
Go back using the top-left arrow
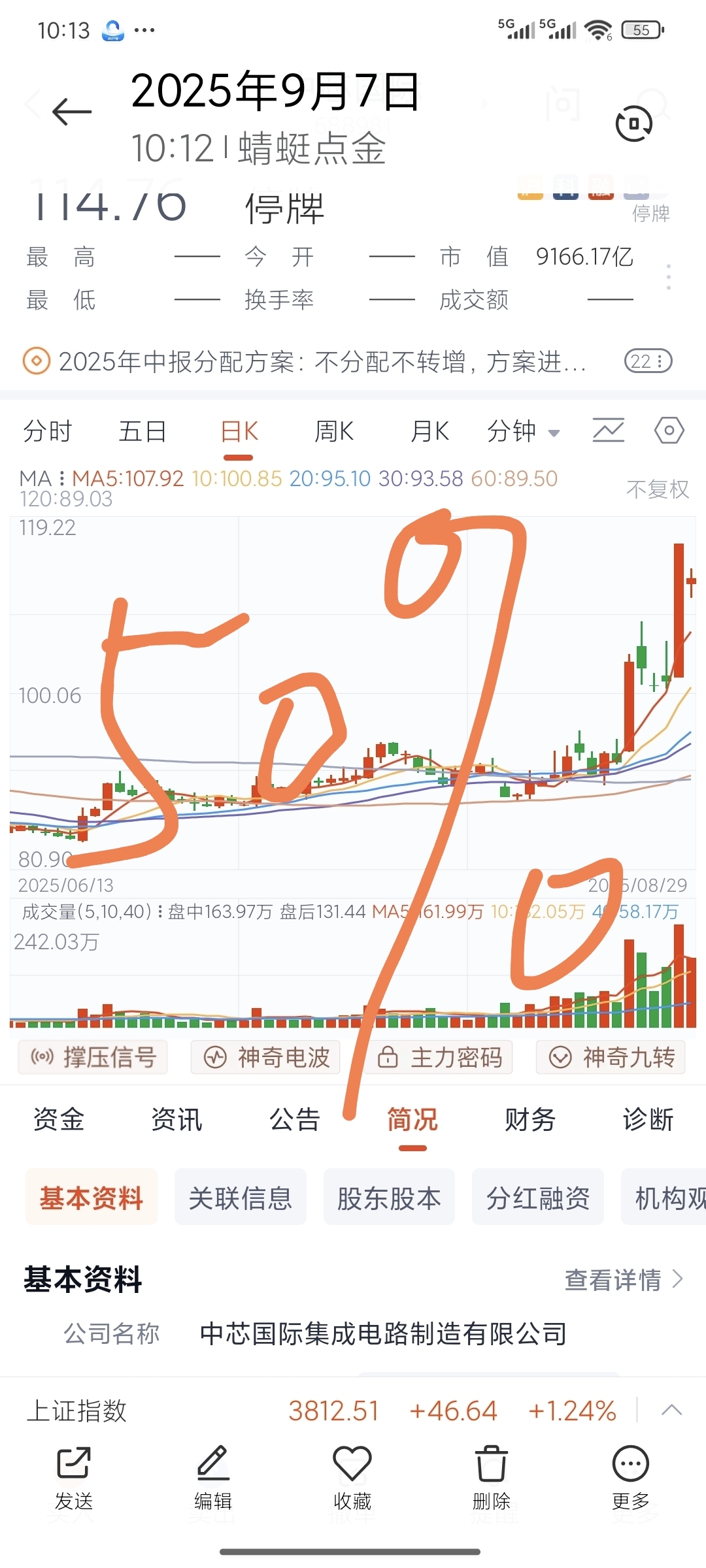tap(72, 112)
